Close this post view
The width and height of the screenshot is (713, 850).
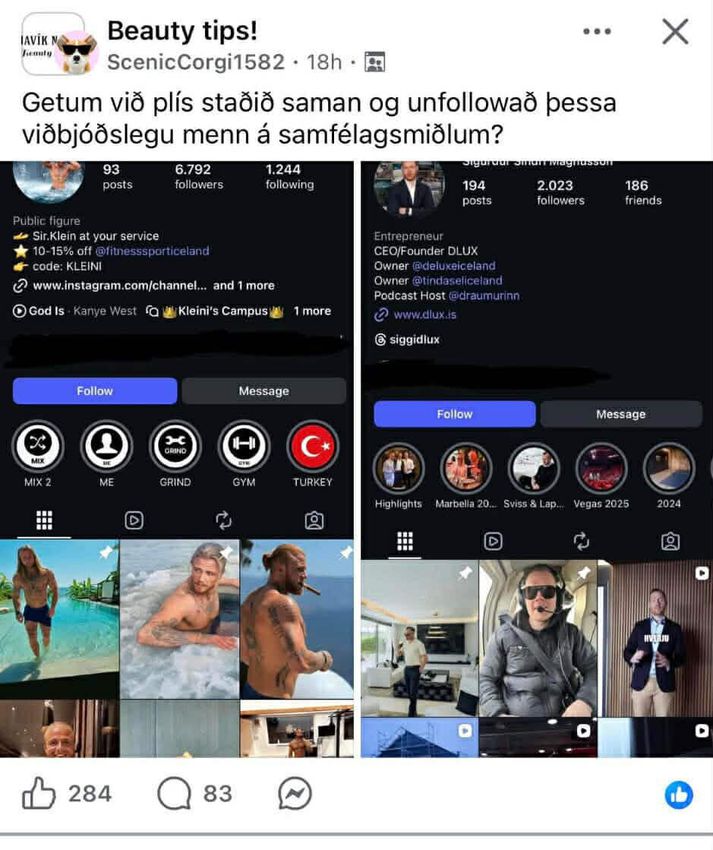(x=675, y=31)
